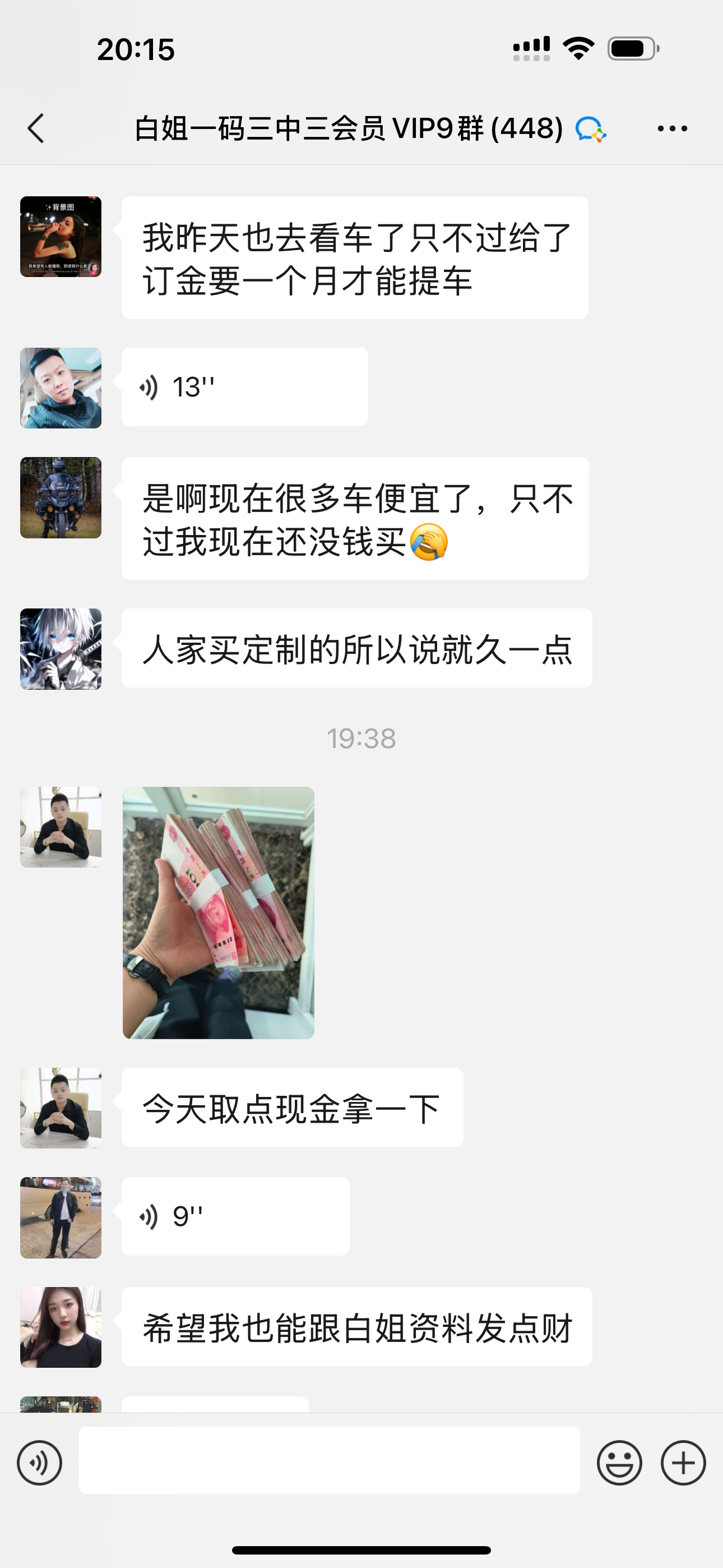
Task: Open avatar next to 今天取点现金拿一下
Action: pos(61,1108)
